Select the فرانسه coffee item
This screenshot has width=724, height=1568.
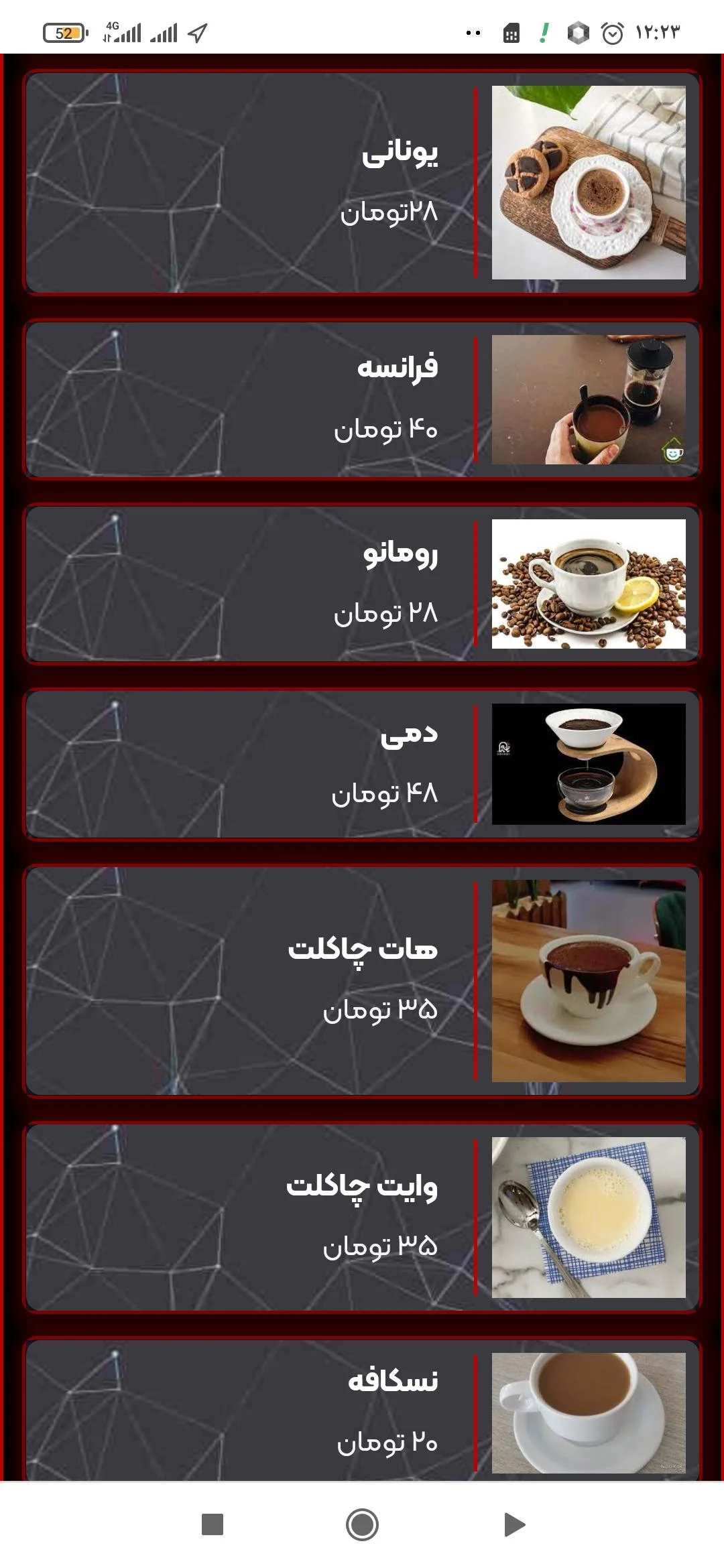[362, 399]
